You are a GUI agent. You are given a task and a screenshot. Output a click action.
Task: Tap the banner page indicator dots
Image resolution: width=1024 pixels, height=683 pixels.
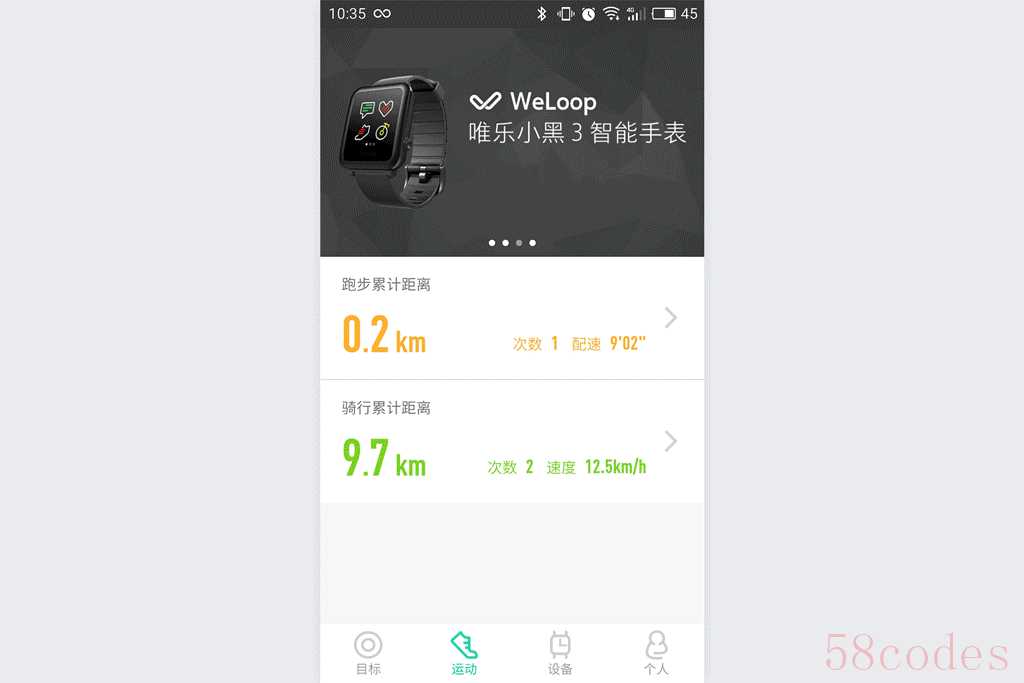(512, 243)
